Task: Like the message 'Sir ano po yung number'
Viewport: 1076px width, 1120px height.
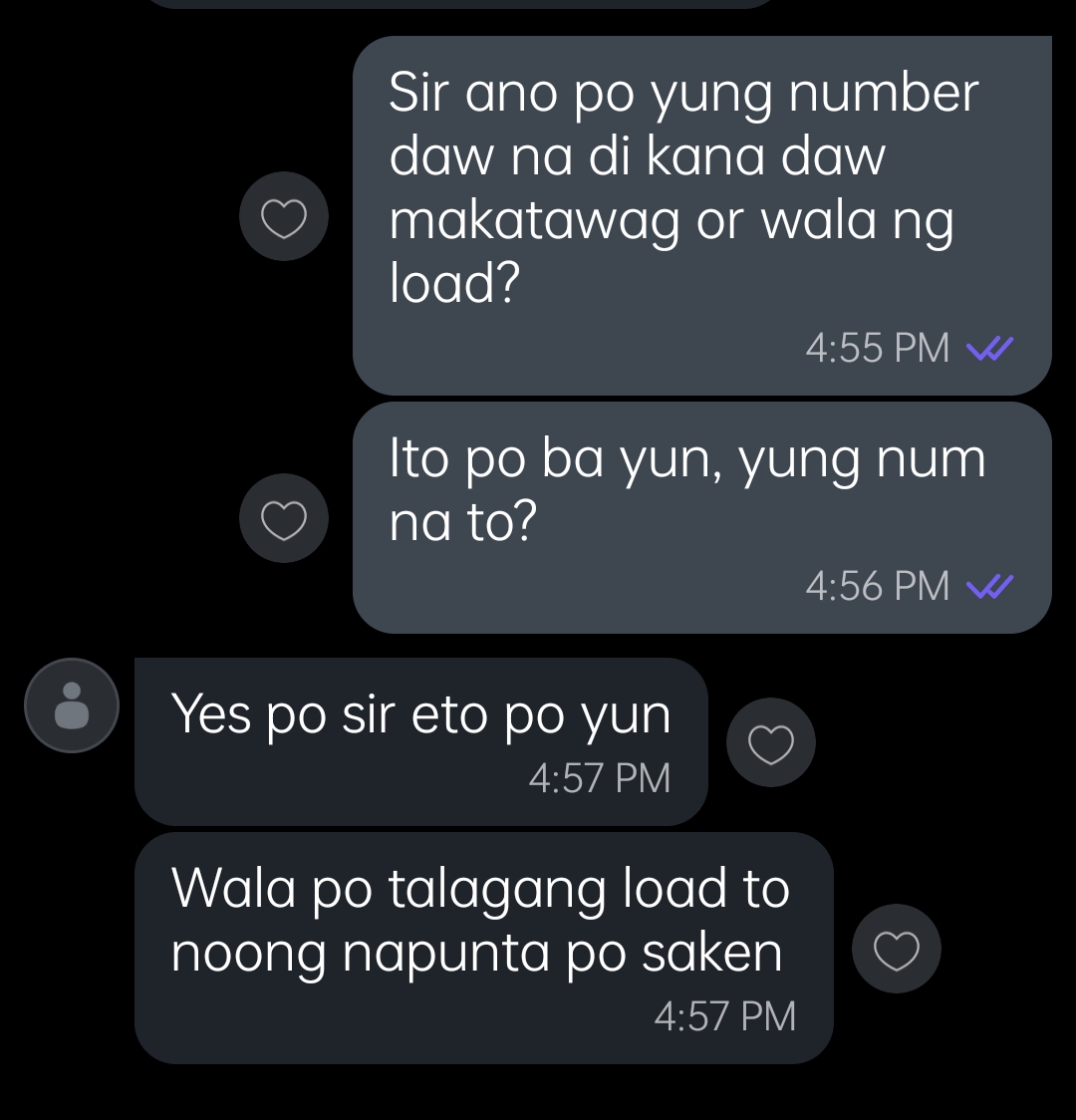Action: [x=284, y=217]
